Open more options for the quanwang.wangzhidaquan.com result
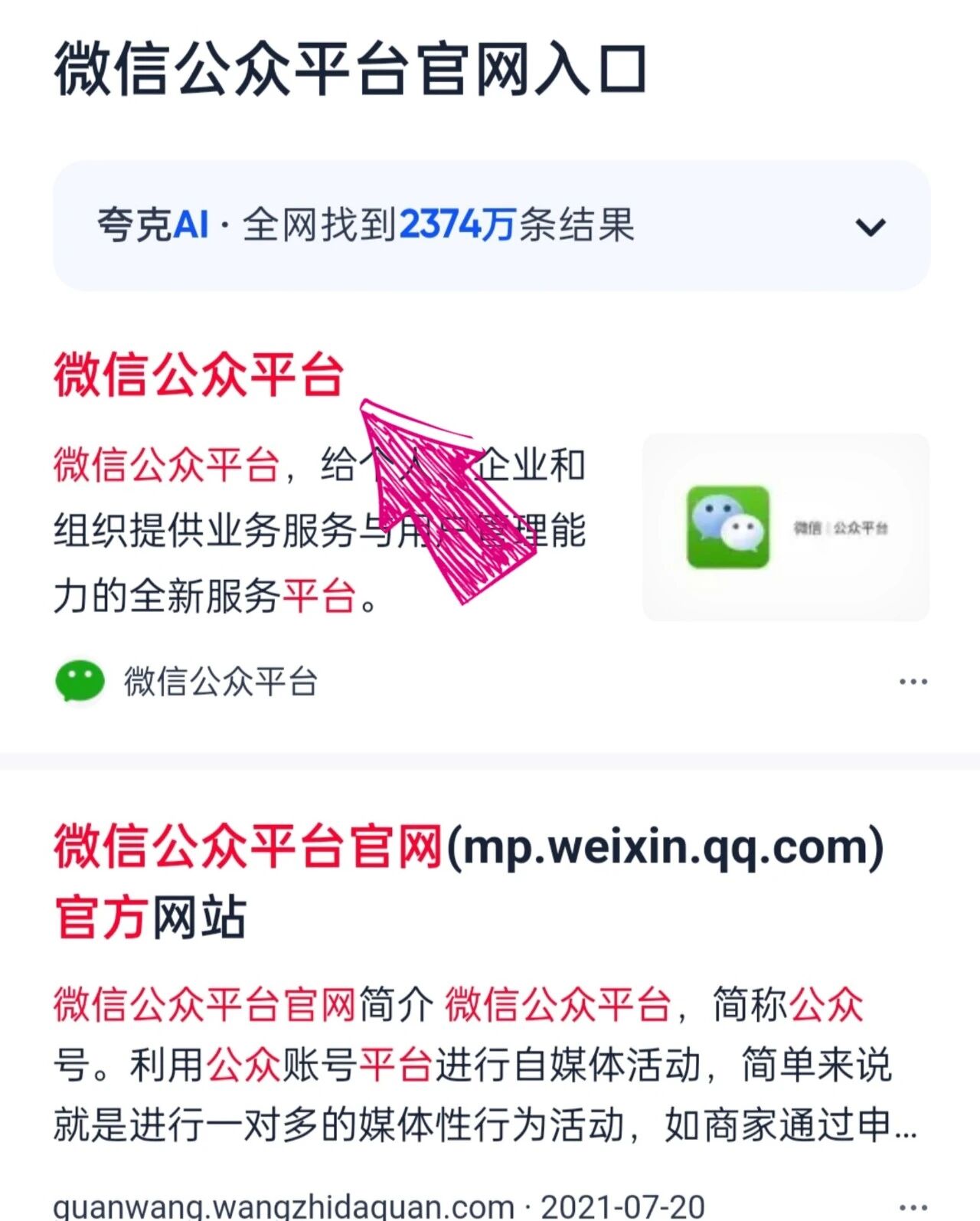Image resolution: width=980 pixels, height=1221 pixels. [913, 1208]
